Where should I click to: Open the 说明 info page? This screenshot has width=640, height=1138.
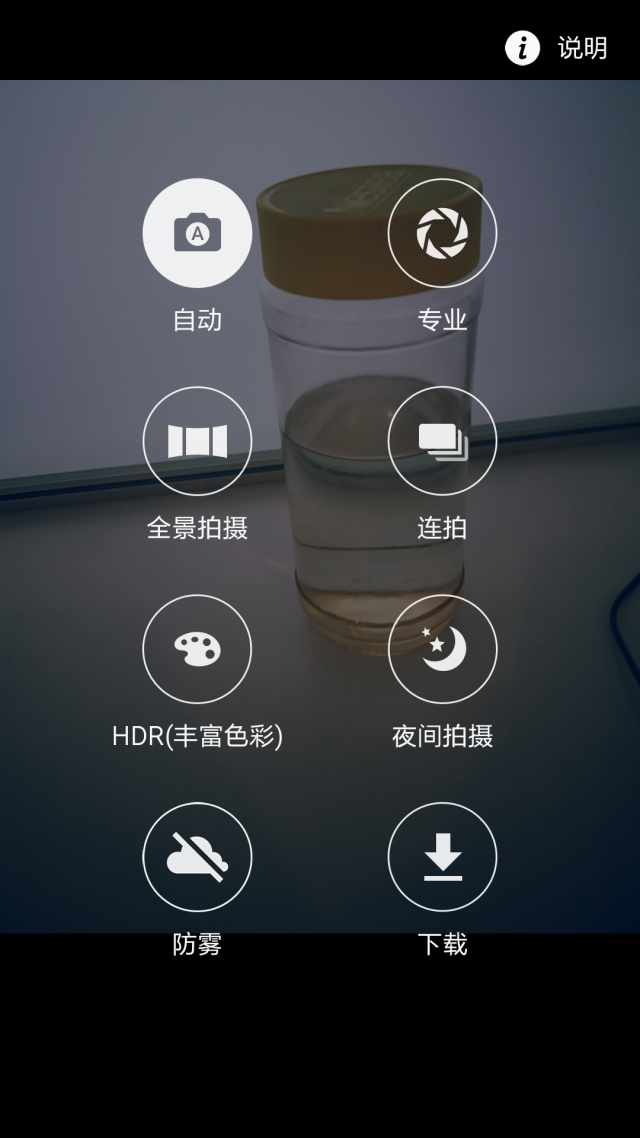(x=557, y=47)
